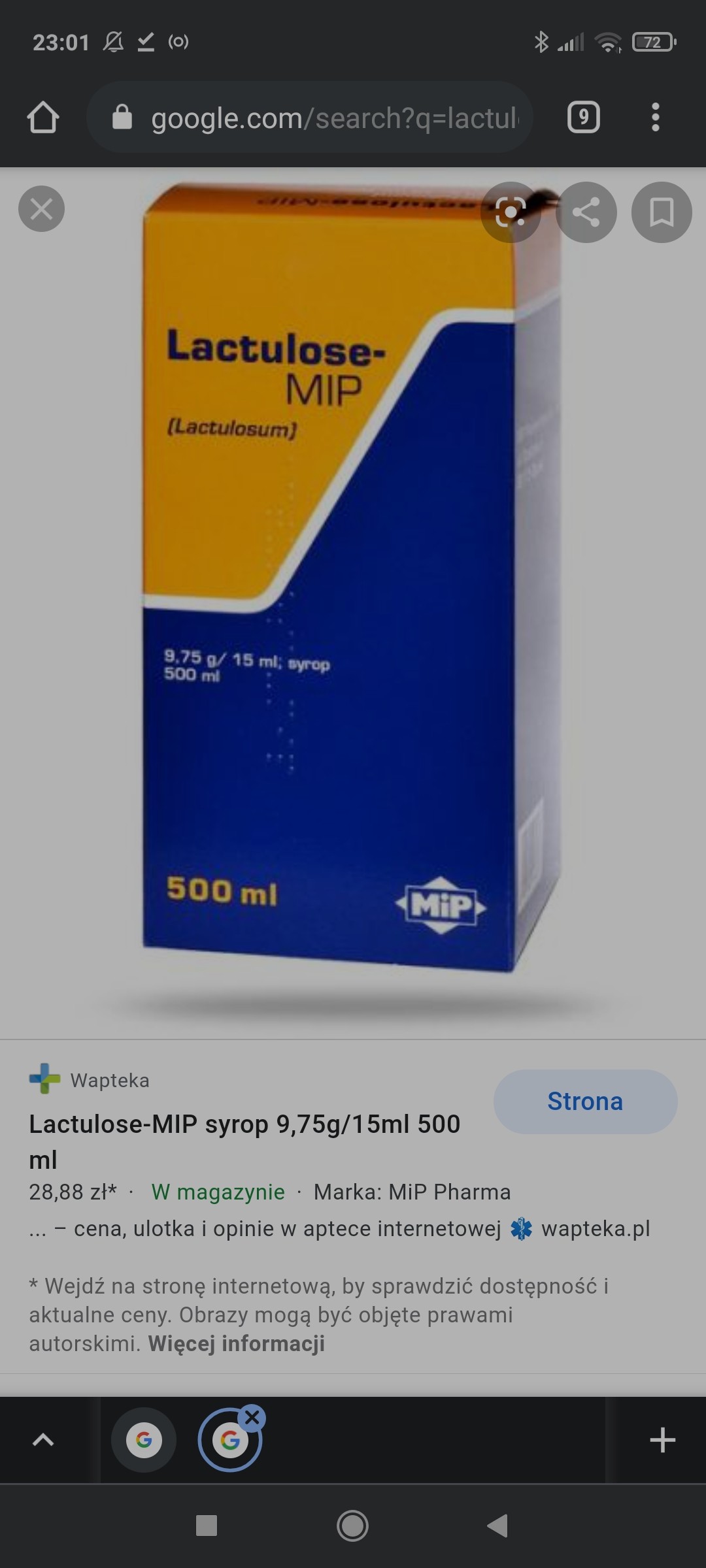This screenshot has height=1568, width=706.
Task: Open the tab switcher showing 9 tabs
Action: point(584,118)
